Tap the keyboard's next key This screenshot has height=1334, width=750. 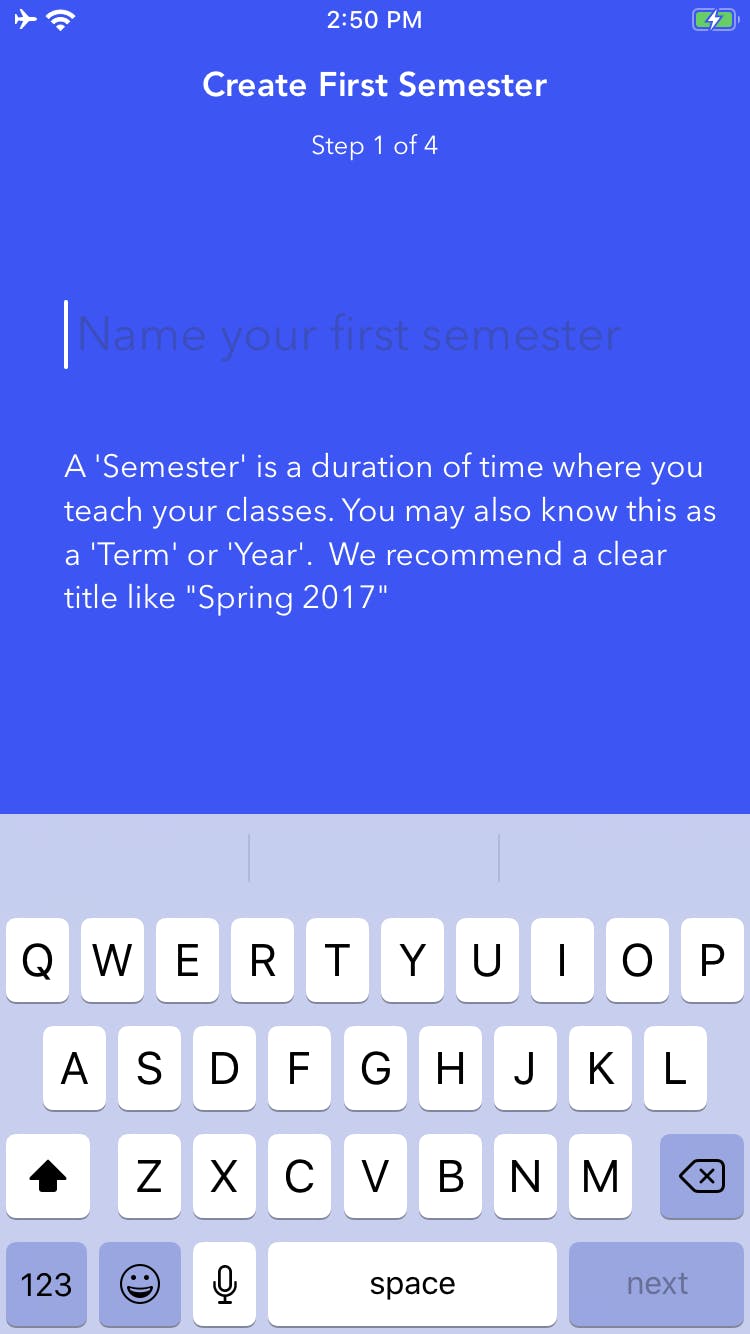[657, 1283]
